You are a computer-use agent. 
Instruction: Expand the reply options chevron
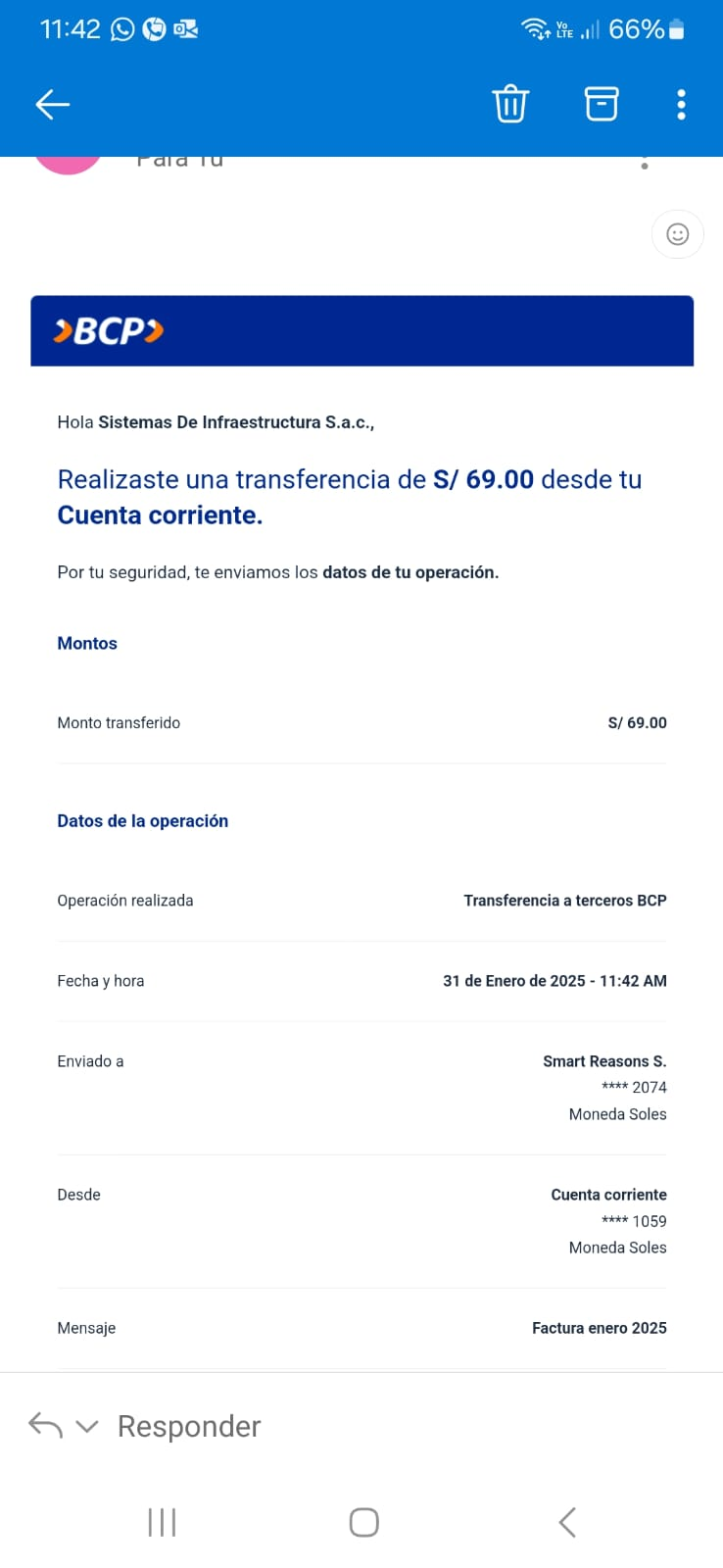click(x=87, y=1427)
